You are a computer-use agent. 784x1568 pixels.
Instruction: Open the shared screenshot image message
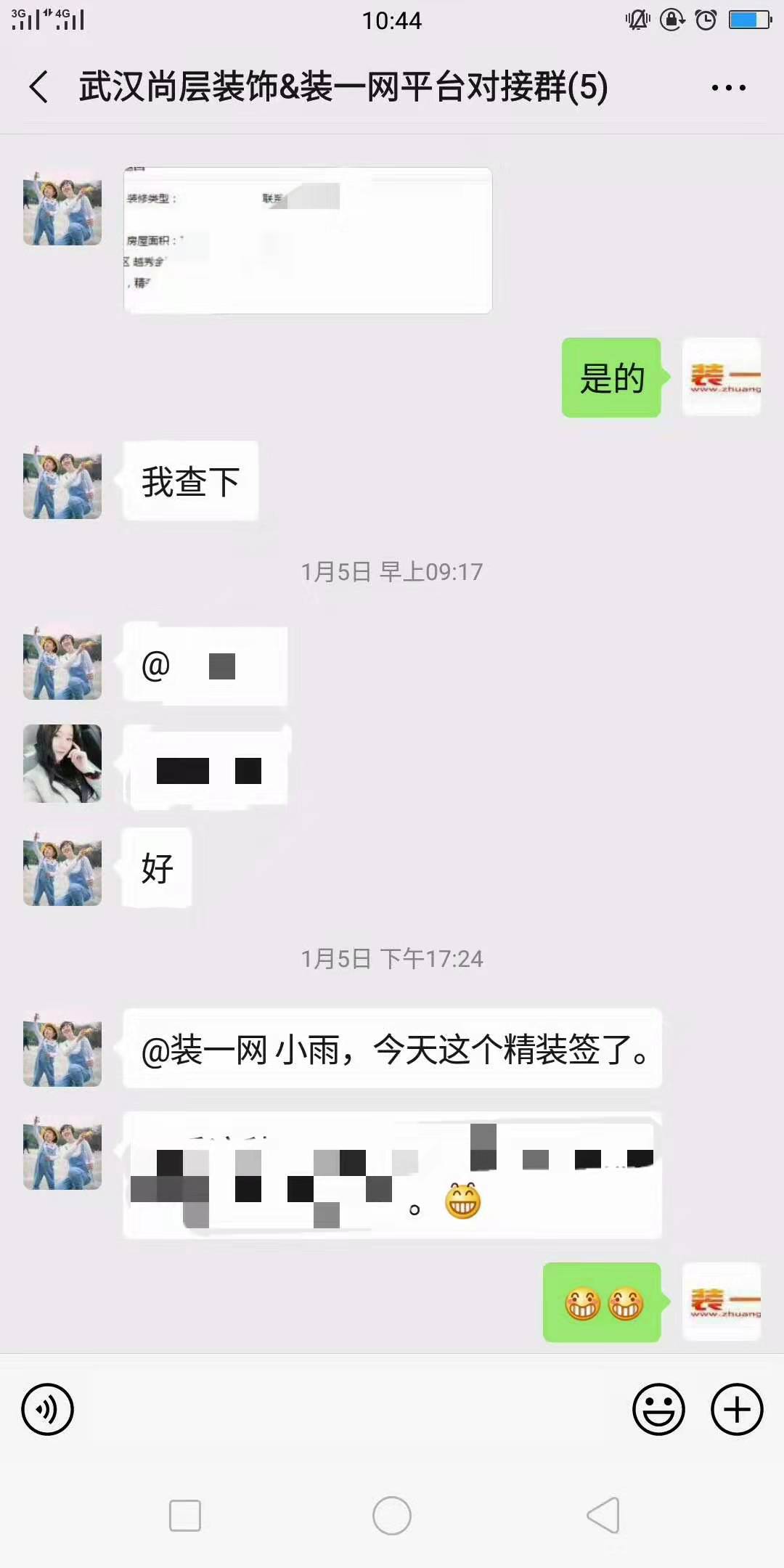[308, 240]
